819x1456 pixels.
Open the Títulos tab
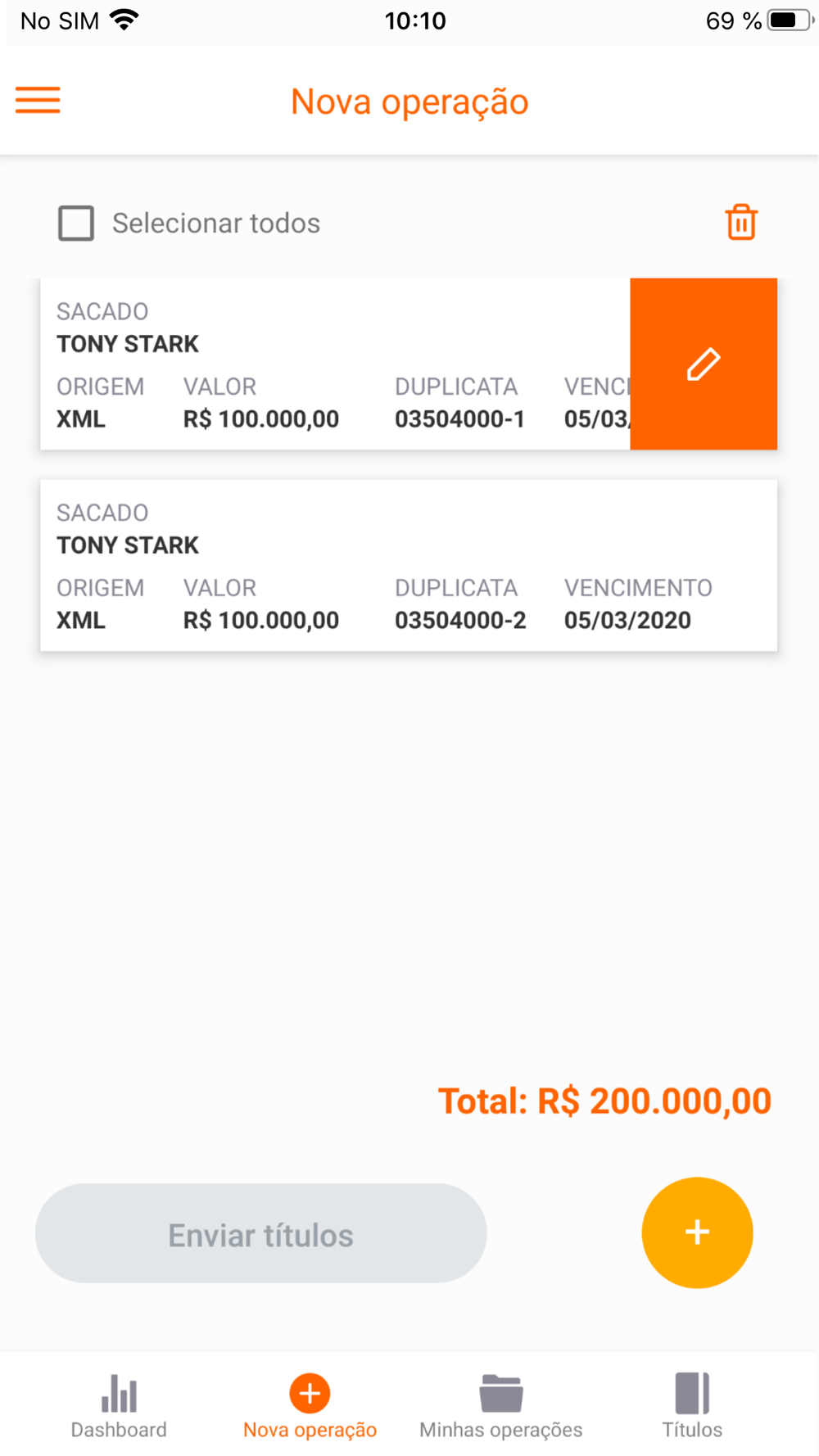pos(692,1406)
